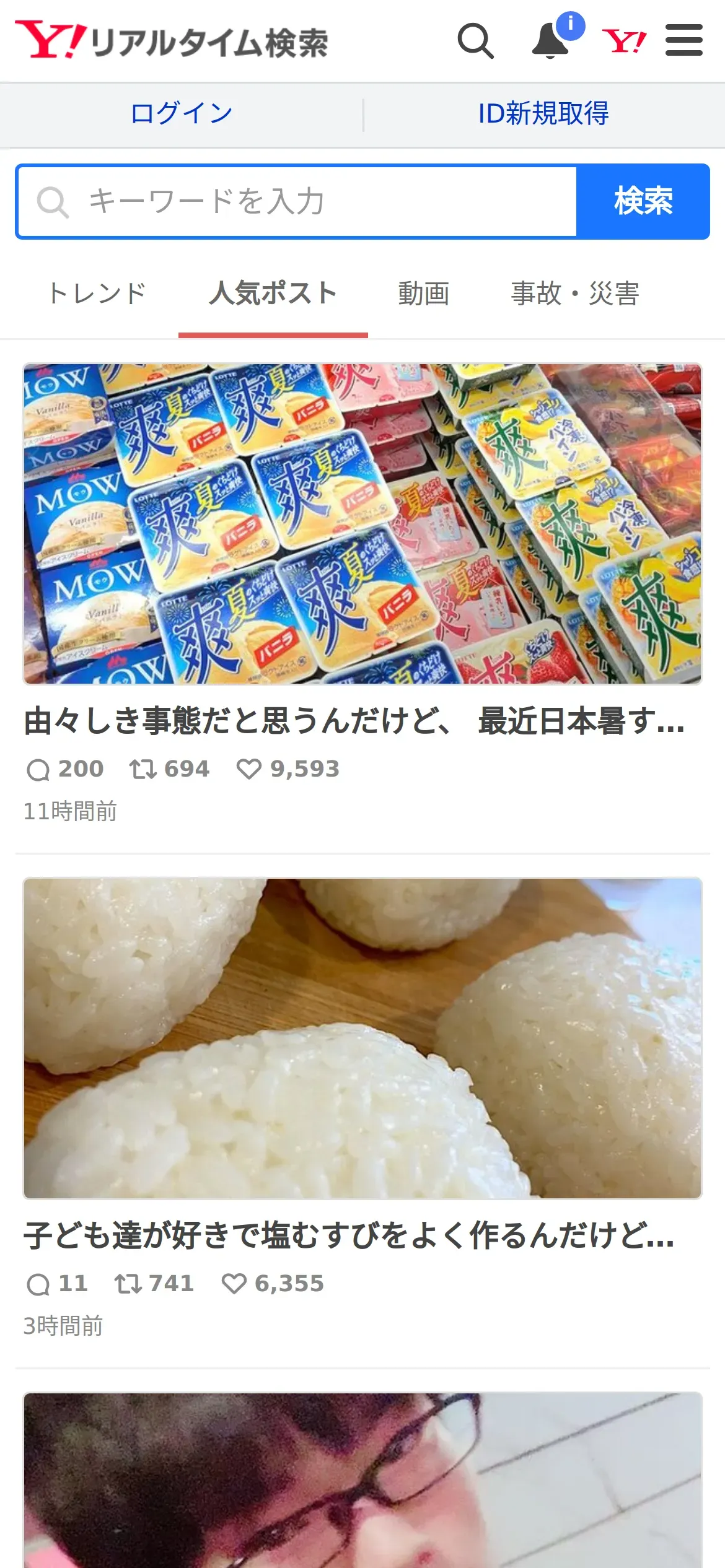Repost the 由々しき事態 post
The height and width of the screenshot is (1568, 725).
(x=143, y=769)
